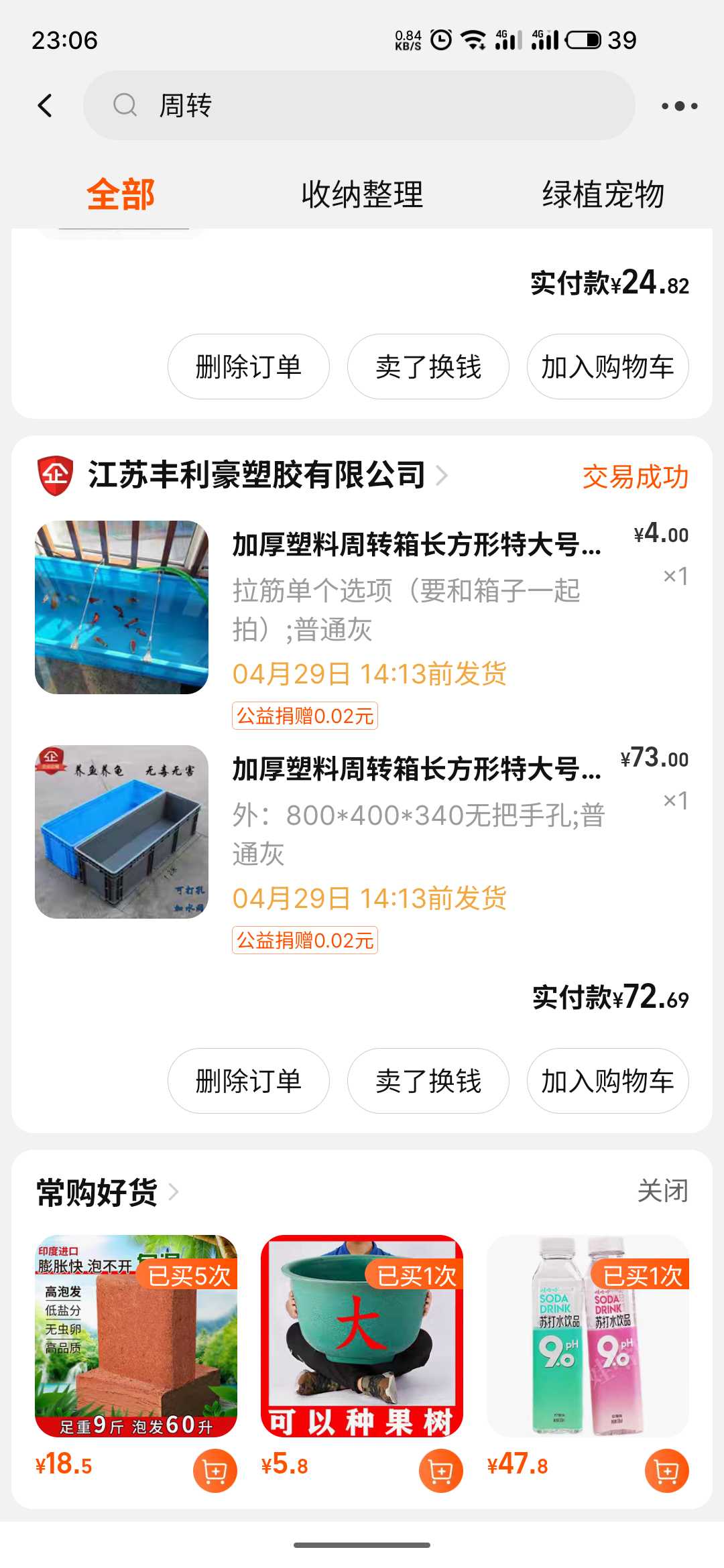Screen dimensions: 724x1568
Task: Tap the search field containing 周转
Action: [359, 106]
